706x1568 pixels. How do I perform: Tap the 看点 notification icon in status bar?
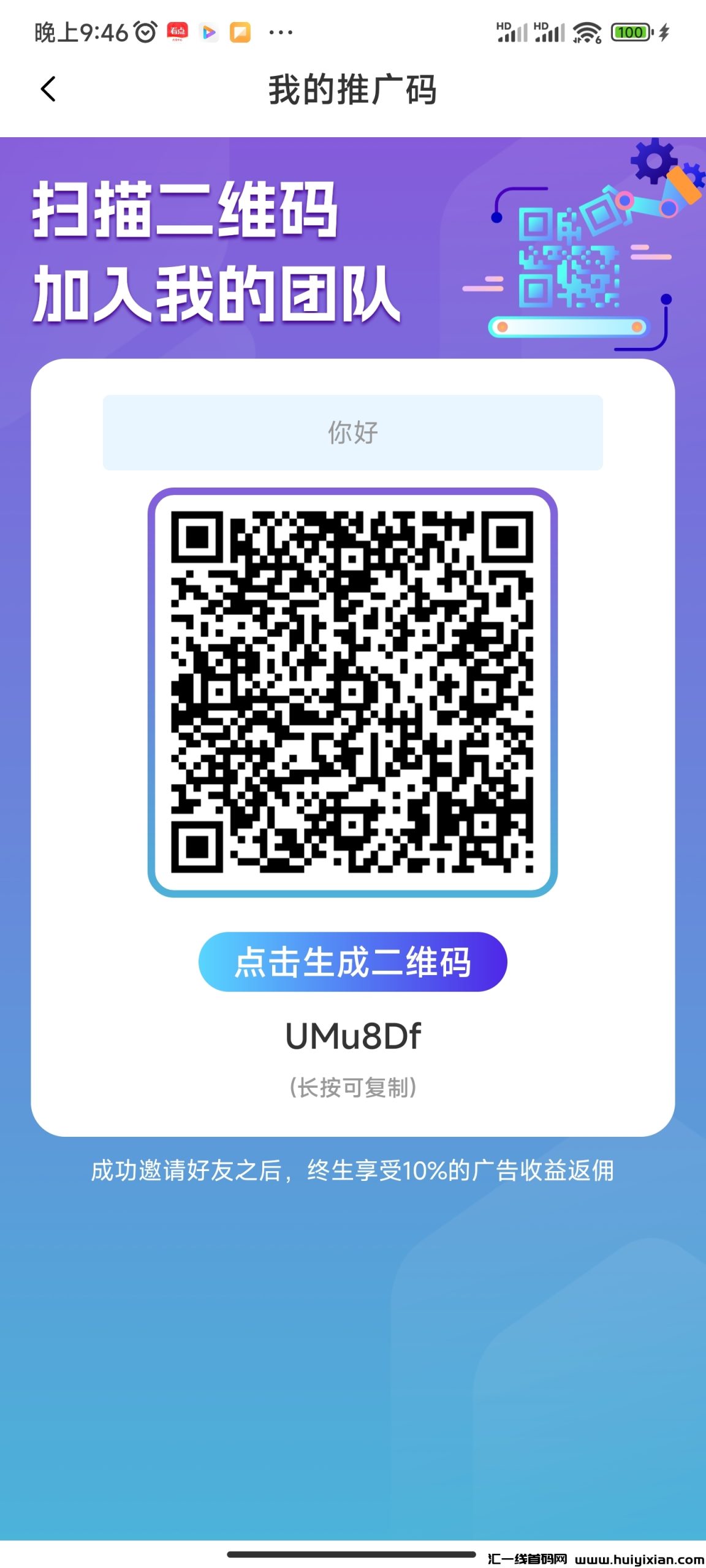(x=177, y=32)
